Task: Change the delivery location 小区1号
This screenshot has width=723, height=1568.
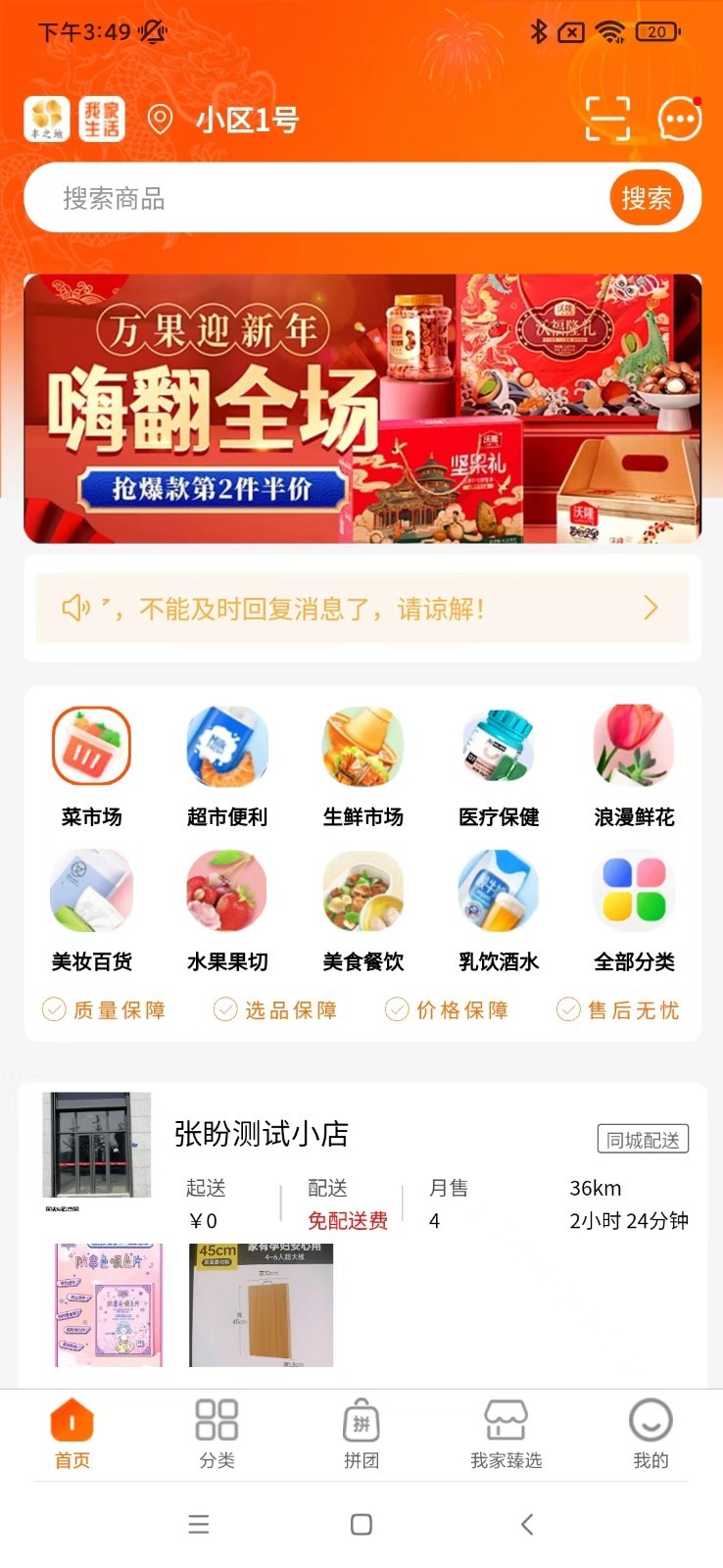Action: point(246,121)
